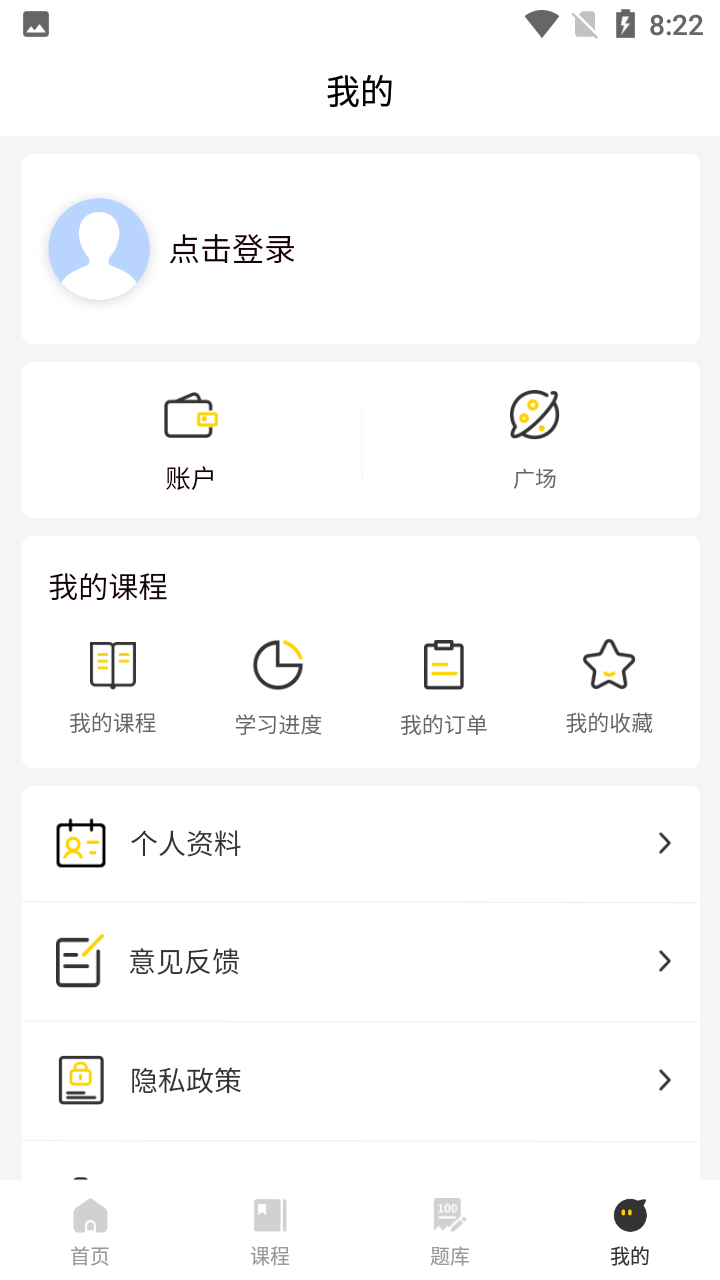720x1280 pixels.
Task: Tap the default profile avatar
Action: click(99, 249)
